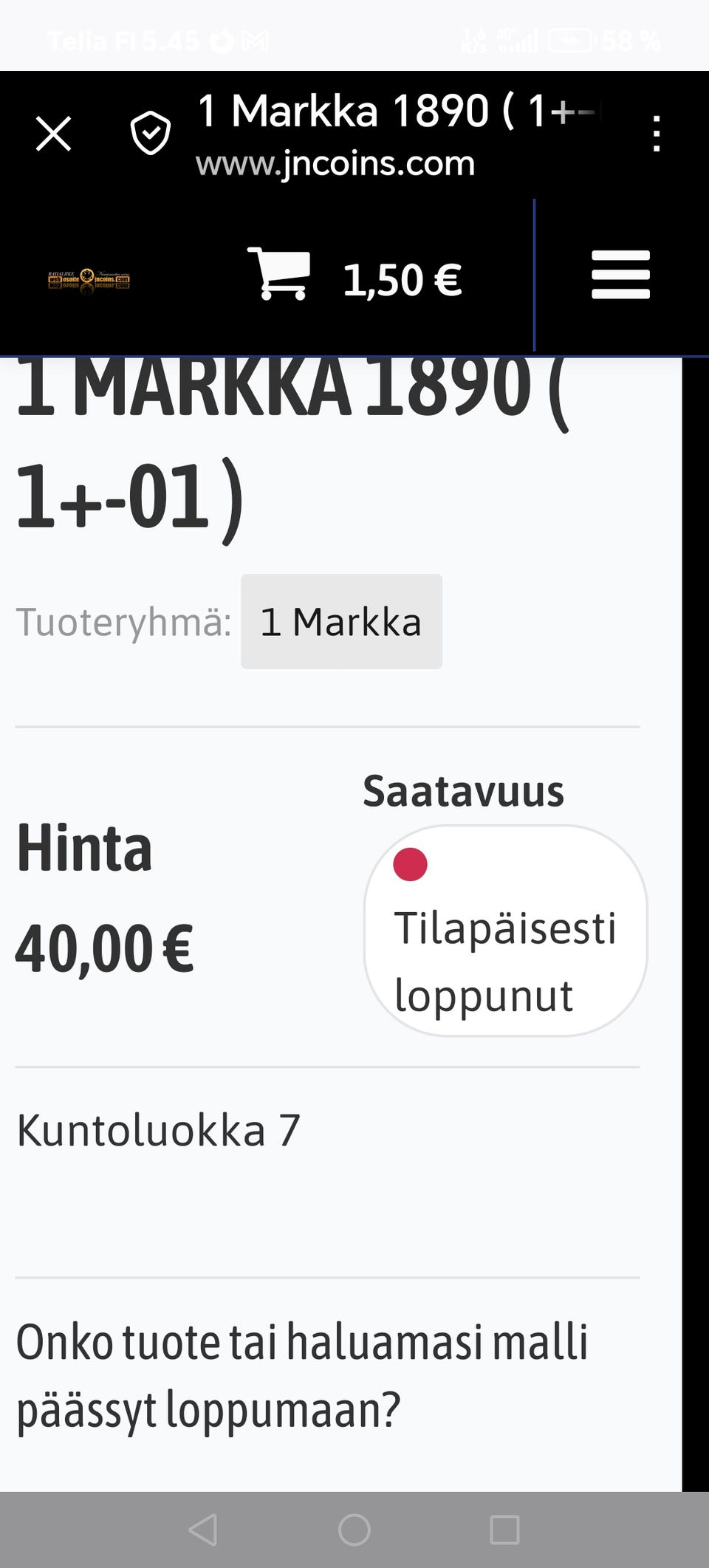Expand the Saatavuus availability section
This screenshot has height=1568, width=709.
(463, 790)
